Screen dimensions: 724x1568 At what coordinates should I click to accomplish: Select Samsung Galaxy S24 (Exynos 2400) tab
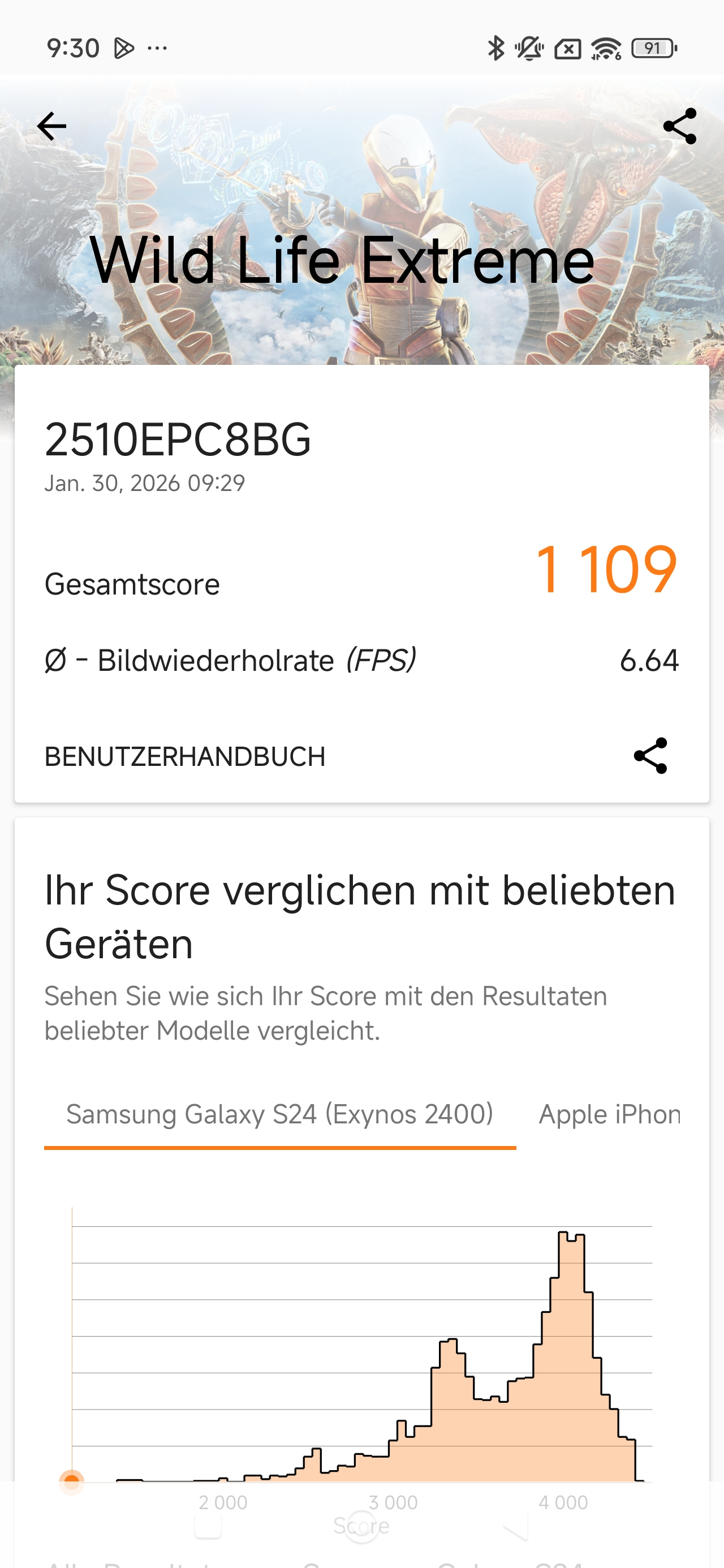point(279,1114)
